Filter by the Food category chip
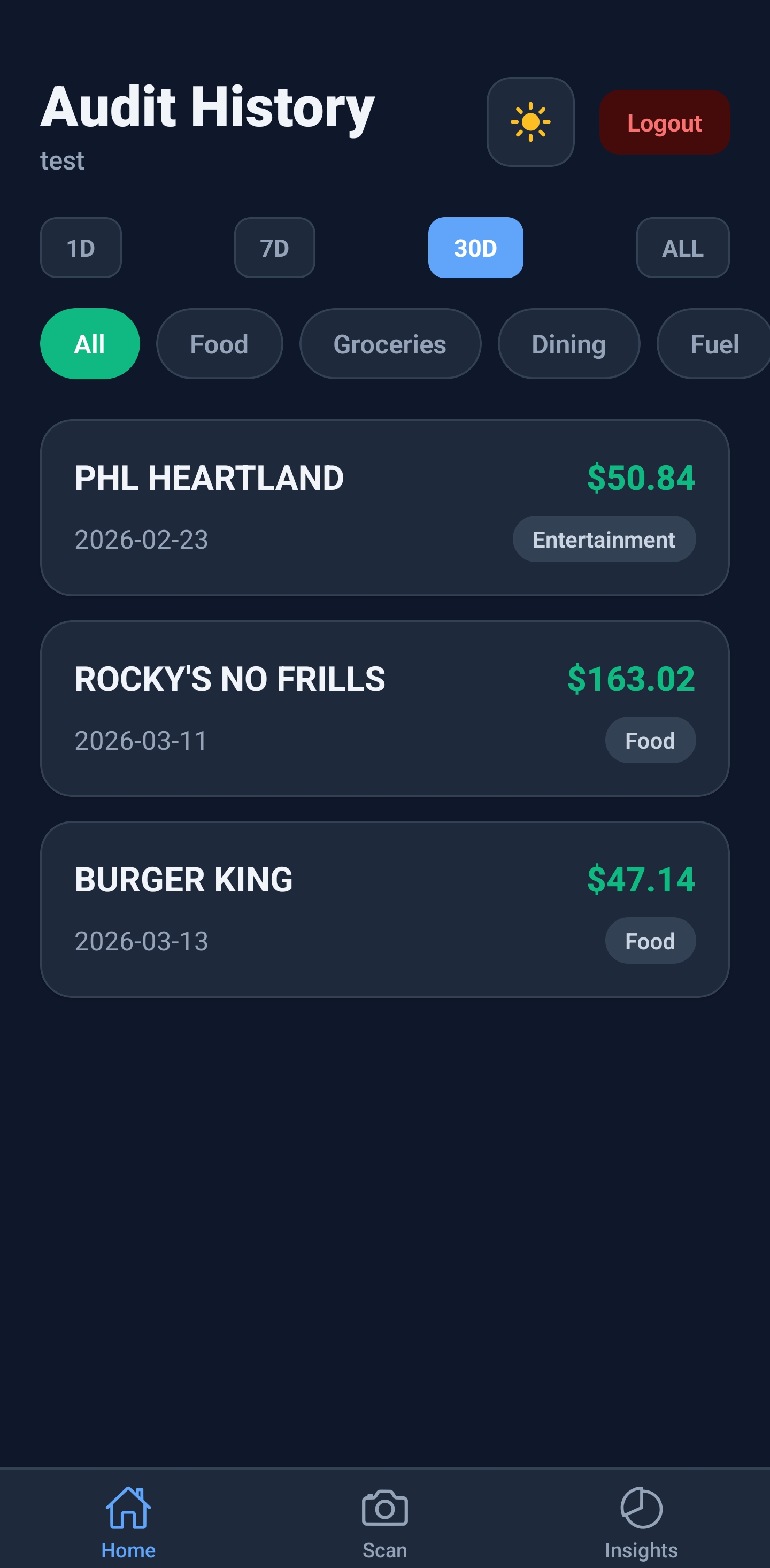This screenshot has width=770, height=1568. click(x=219, y=344)
